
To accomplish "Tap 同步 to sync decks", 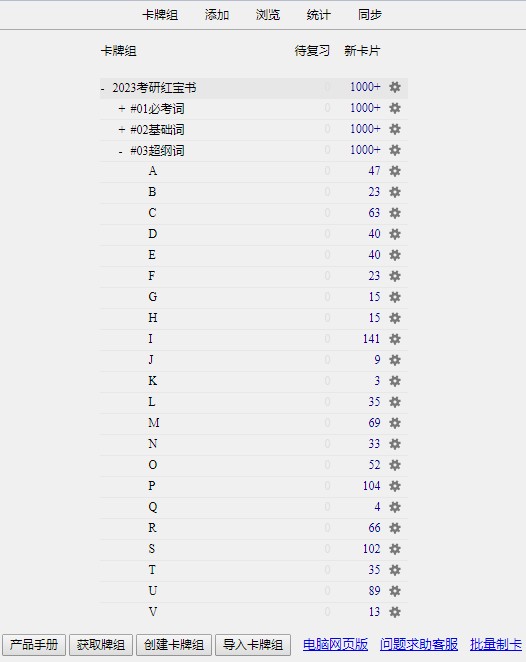I will [x=370, y=15].
